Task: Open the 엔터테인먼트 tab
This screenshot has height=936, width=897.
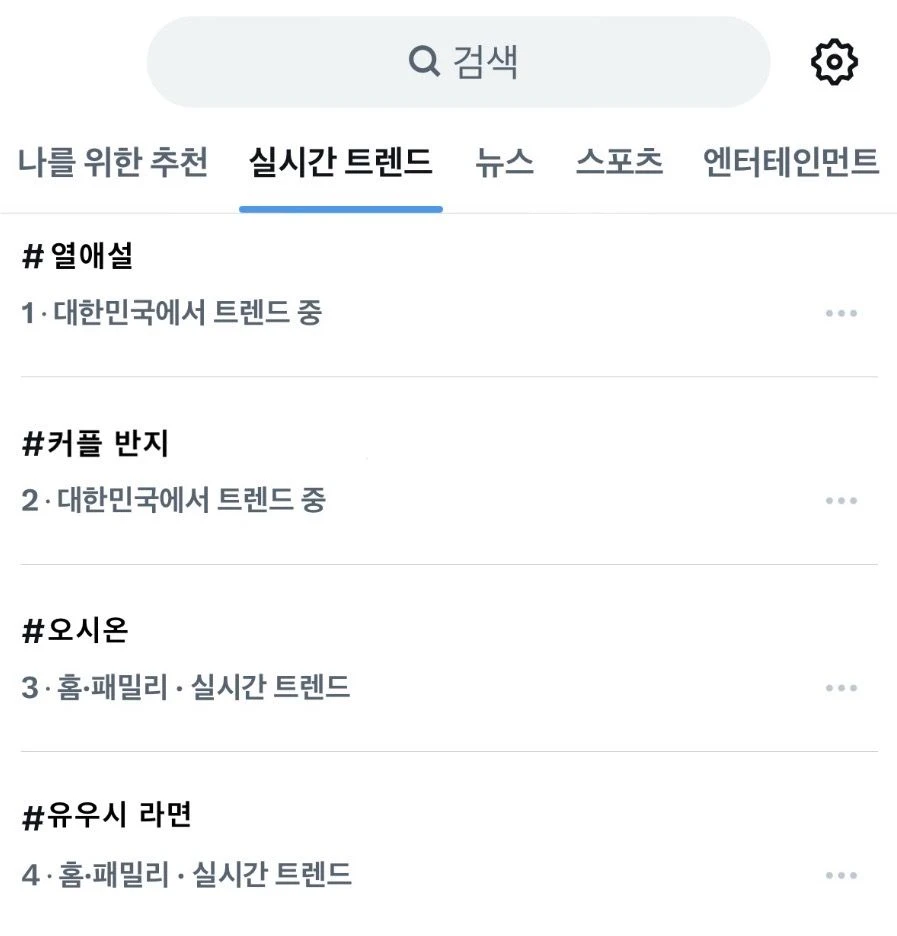Action: tap(790, 162)
